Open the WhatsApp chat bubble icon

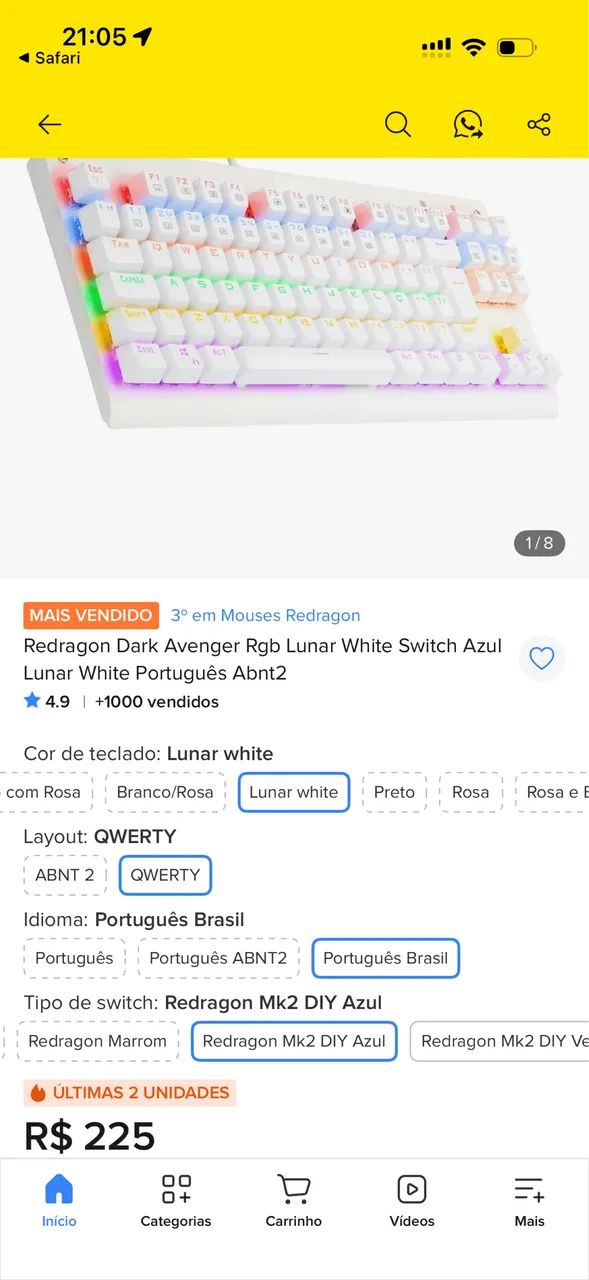point(468,124)
